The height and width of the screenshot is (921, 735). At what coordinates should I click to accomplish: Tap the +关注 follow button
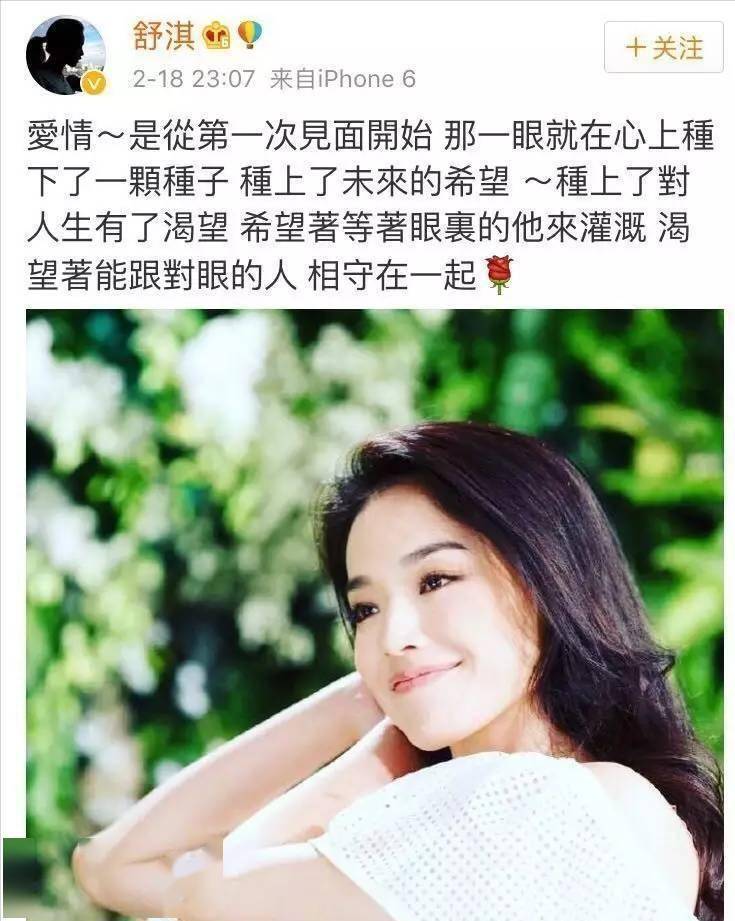[x=663, y=47]
